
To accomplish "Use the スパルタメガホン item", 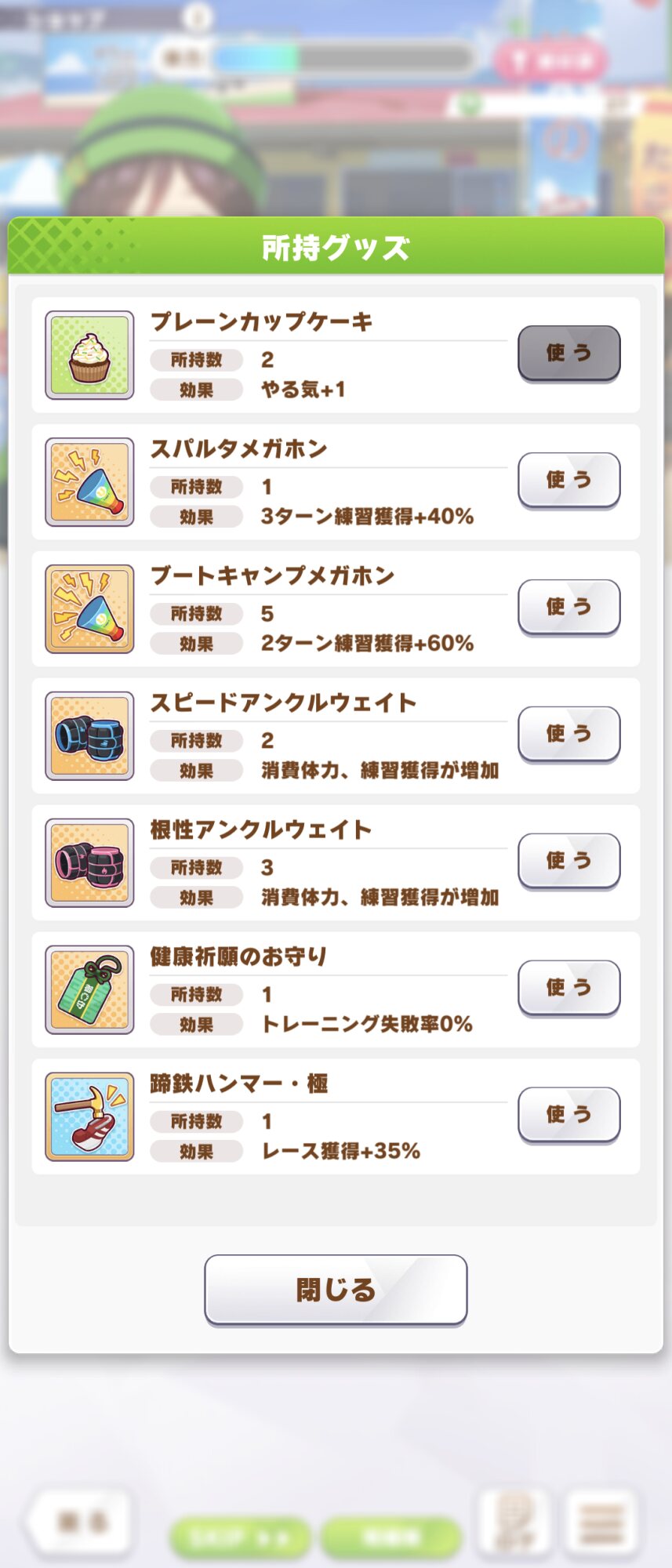I will pos(568,480).
